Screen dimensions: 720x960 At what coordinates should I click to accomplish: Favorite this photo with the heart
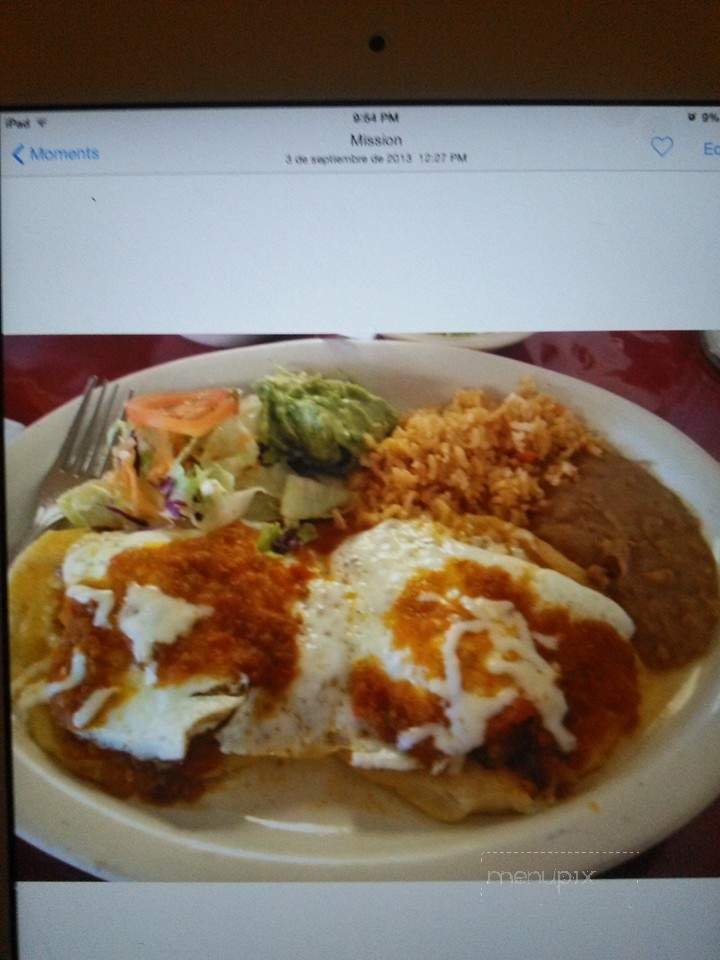[x=662, y=147]
